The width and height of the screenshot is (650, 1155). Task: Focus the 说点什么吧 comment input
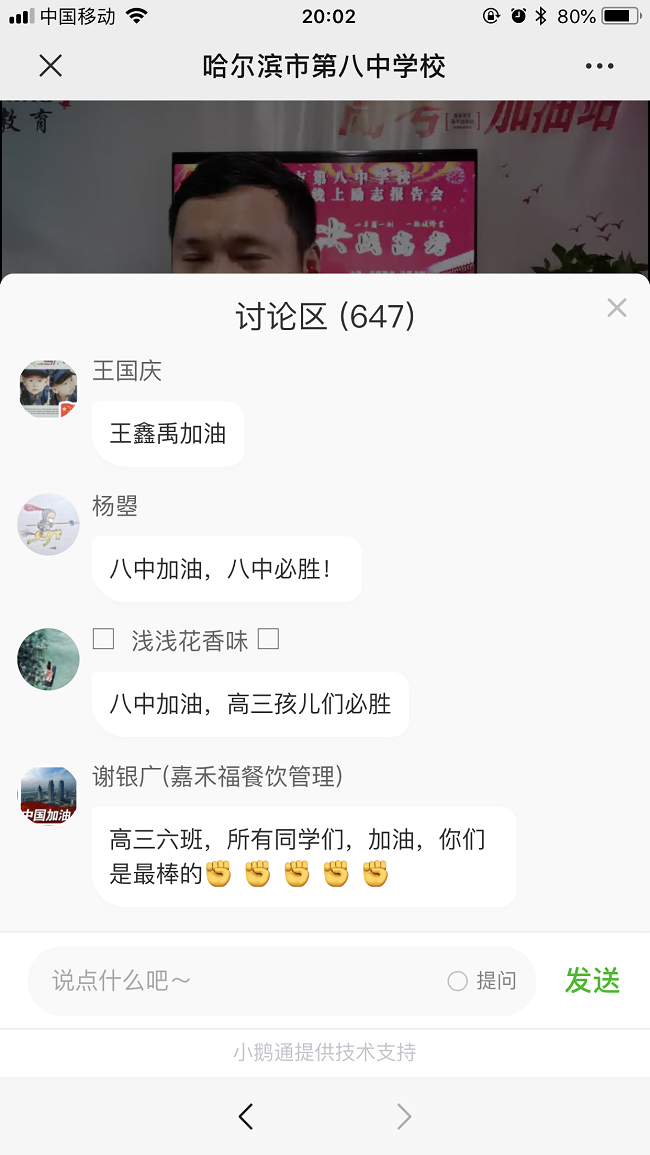pyautogui.click(x=240, y=981)
